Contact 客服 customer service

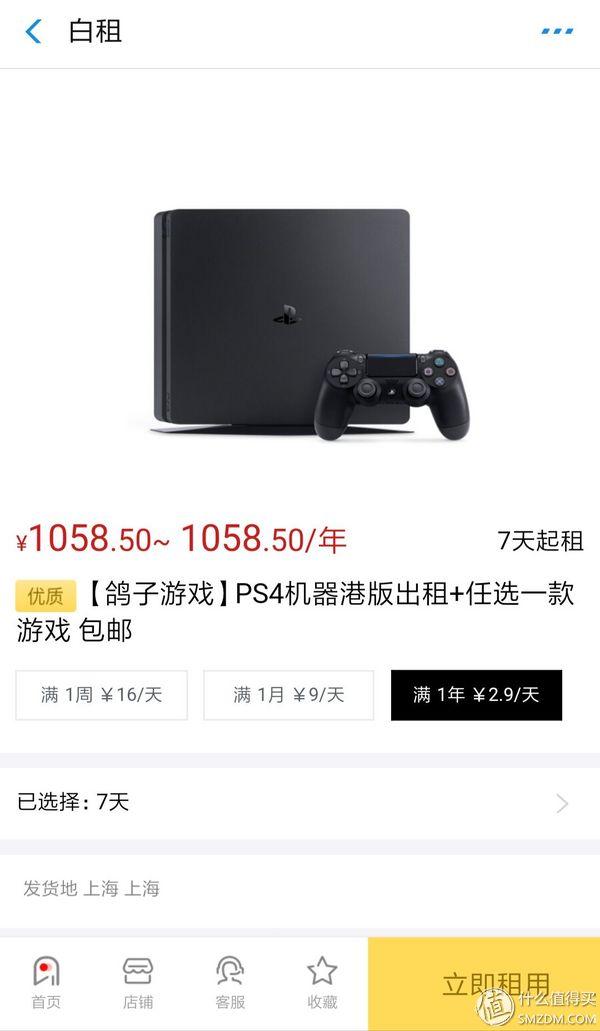230,982
